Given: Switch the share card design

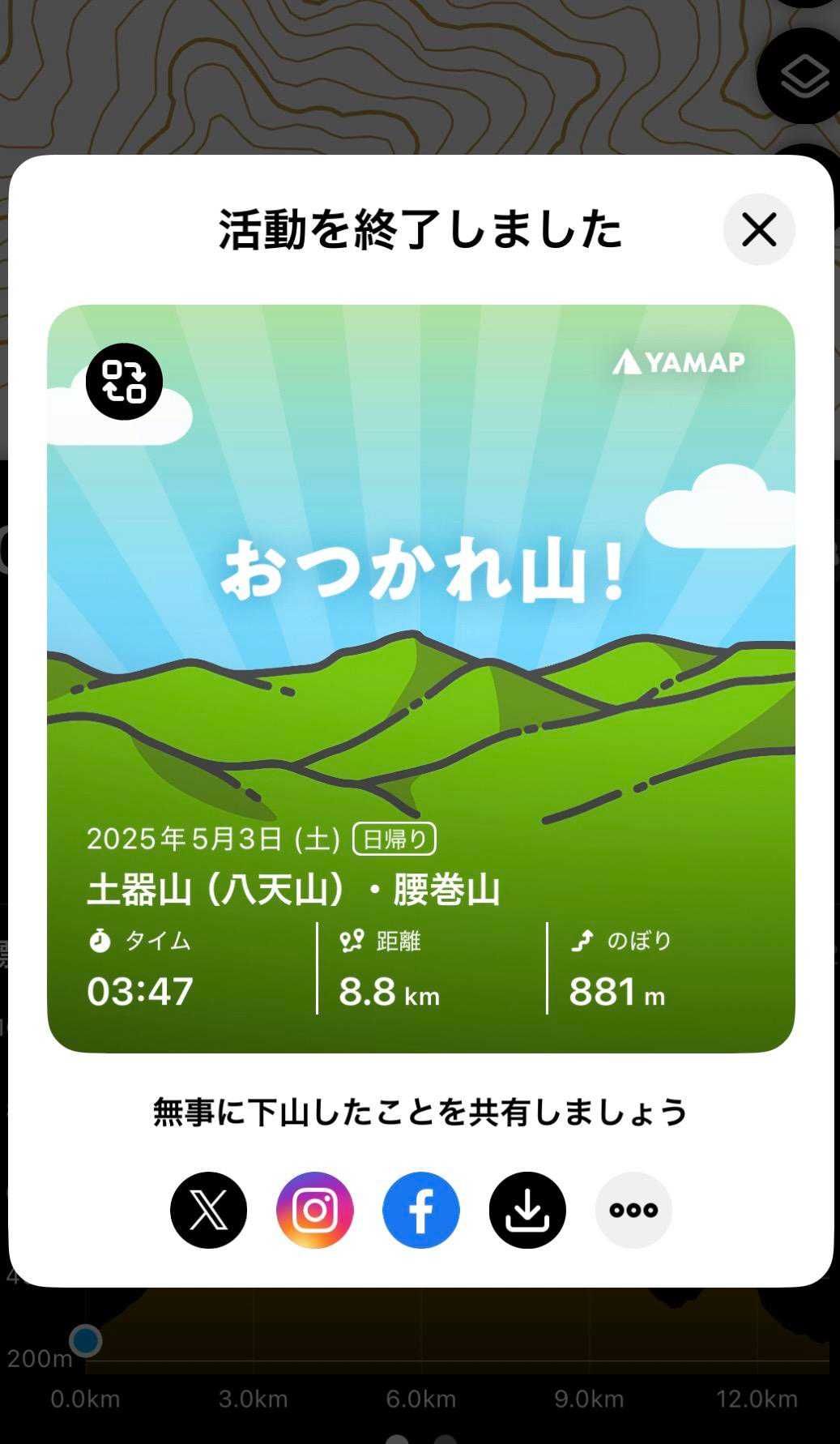Looking at the screenshot, I should (124, 382).
